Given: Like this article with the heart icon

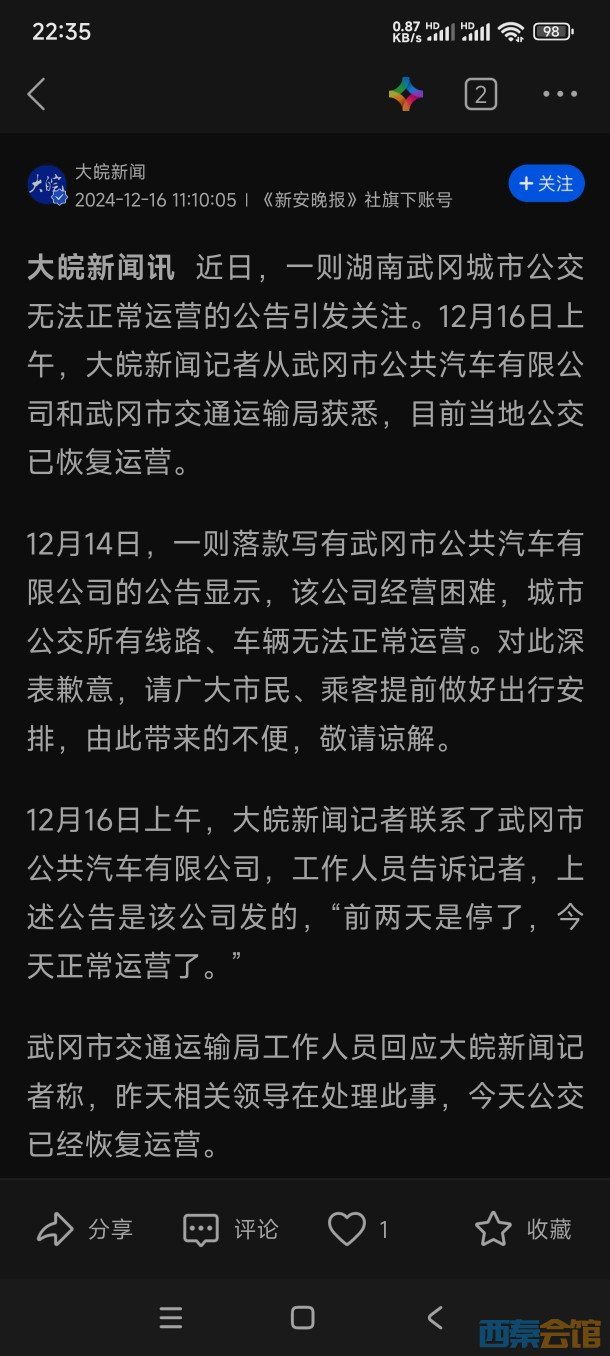Looking at the screenshot, I should pyautogui.click(x=347, y=1229).
